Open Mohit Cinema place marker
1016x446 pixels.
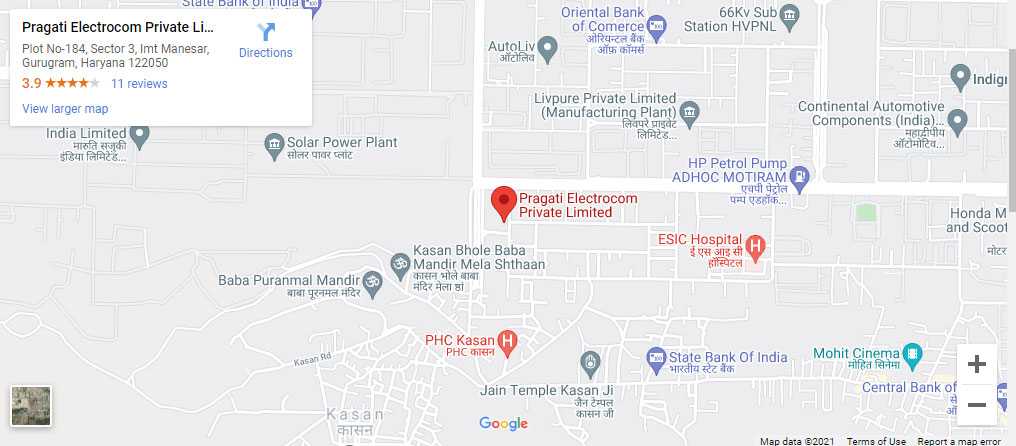(911, 354)
